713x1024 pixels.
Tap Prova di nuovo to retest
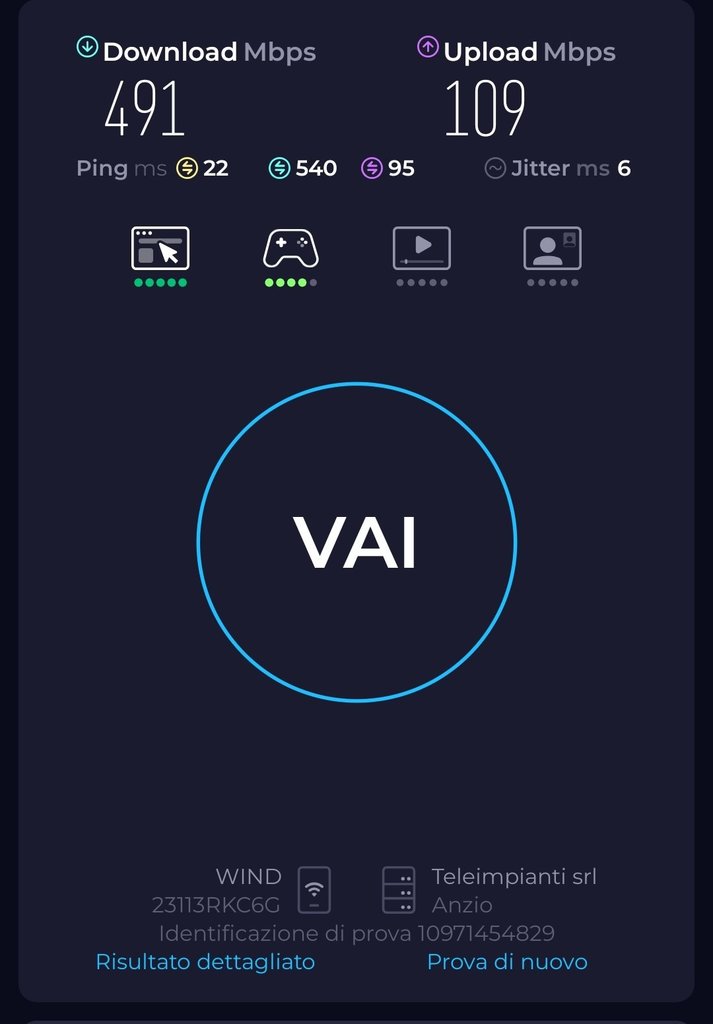(507, 962)
